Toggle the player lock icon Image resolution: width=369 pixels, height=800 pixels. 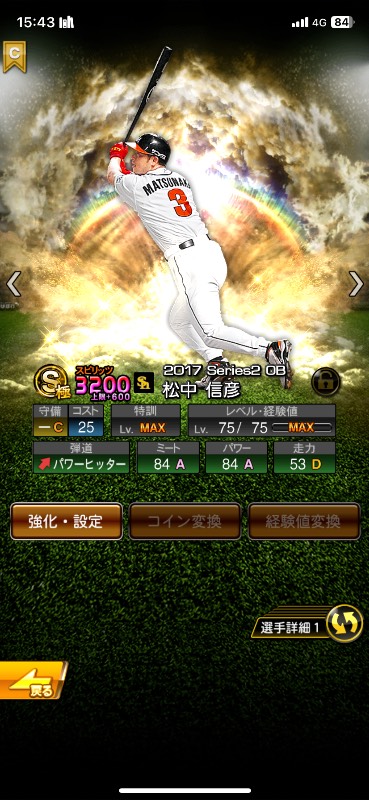point(325,382)
